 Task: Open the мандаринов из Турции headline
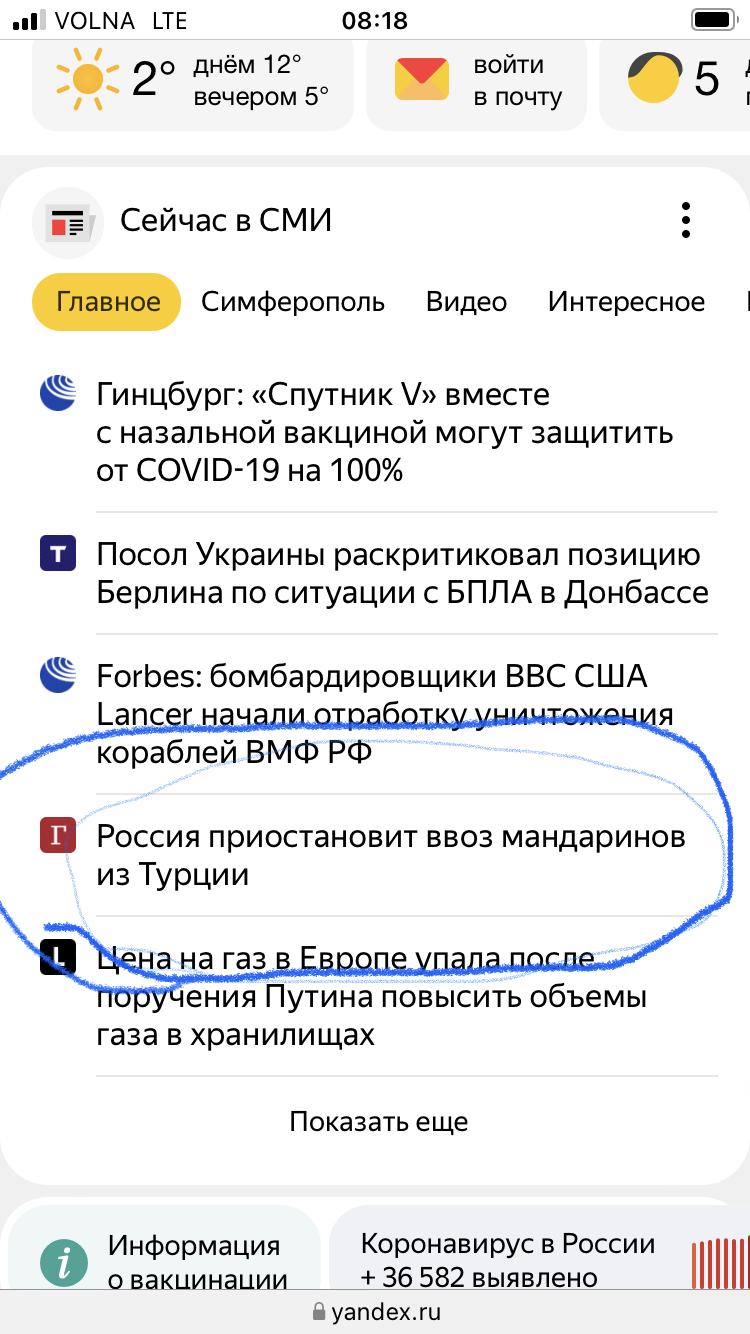(390, 855)
